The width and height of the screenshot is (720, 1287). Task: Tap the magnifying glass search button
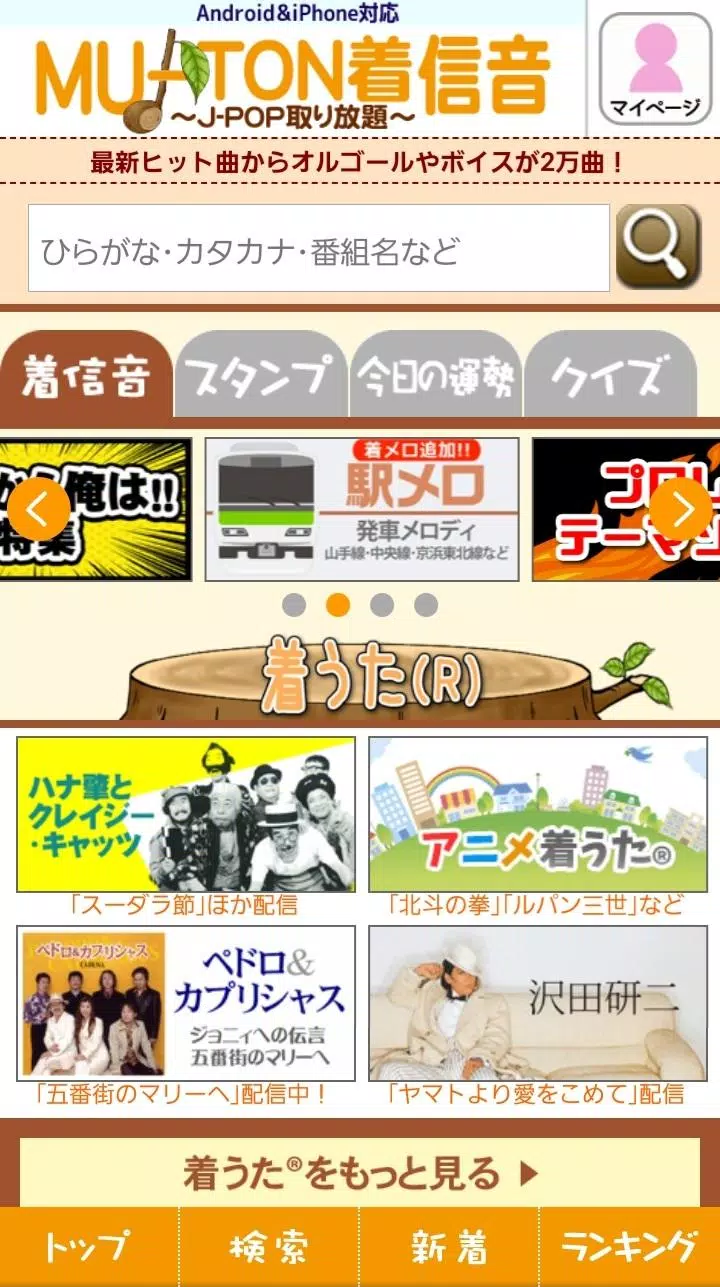657,247
